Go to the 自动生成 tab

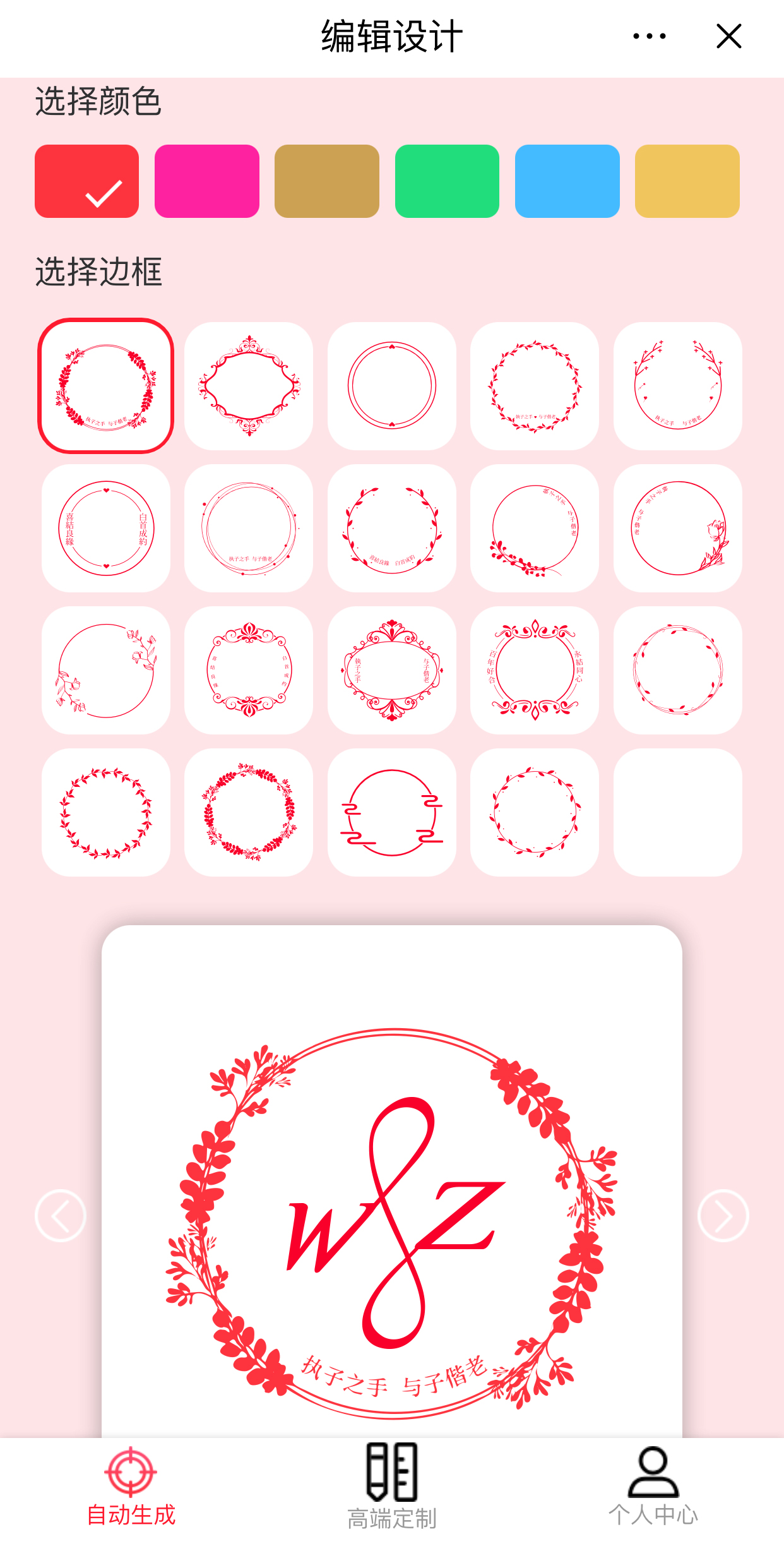(131, 1487)
